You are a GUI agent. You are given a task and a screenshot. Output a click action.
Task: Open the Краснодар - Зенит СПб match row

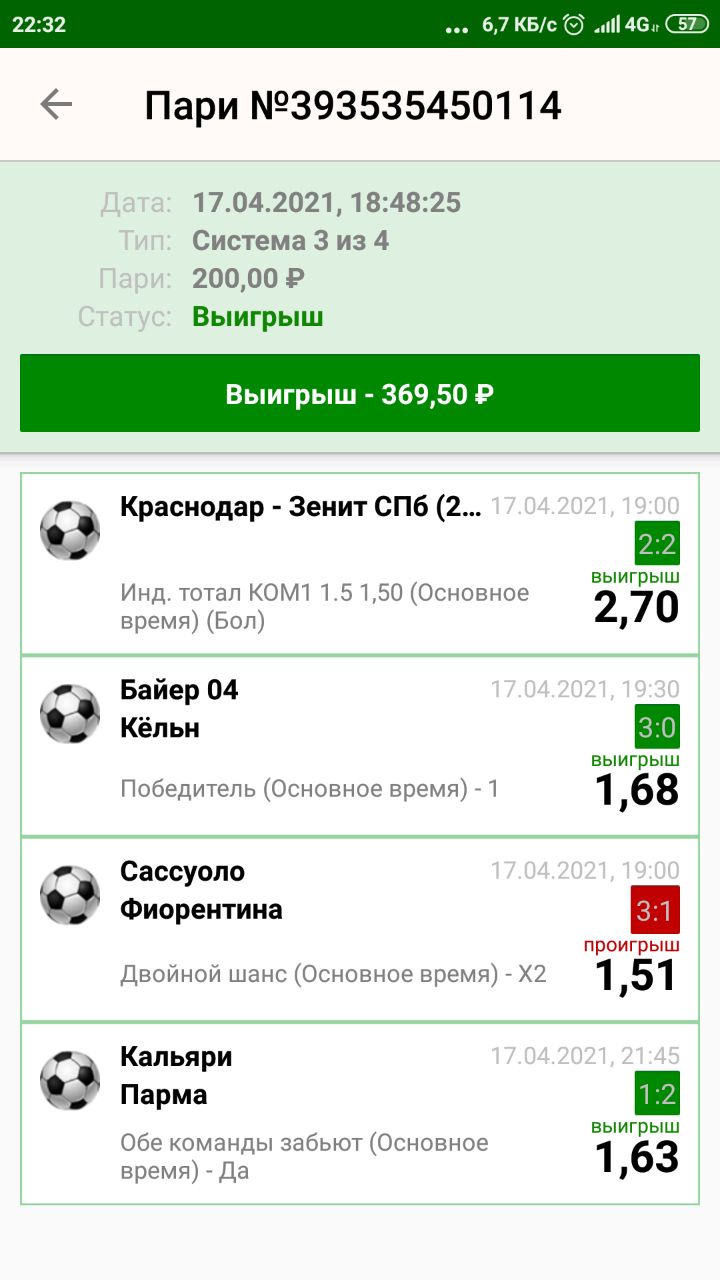point(360,563)
